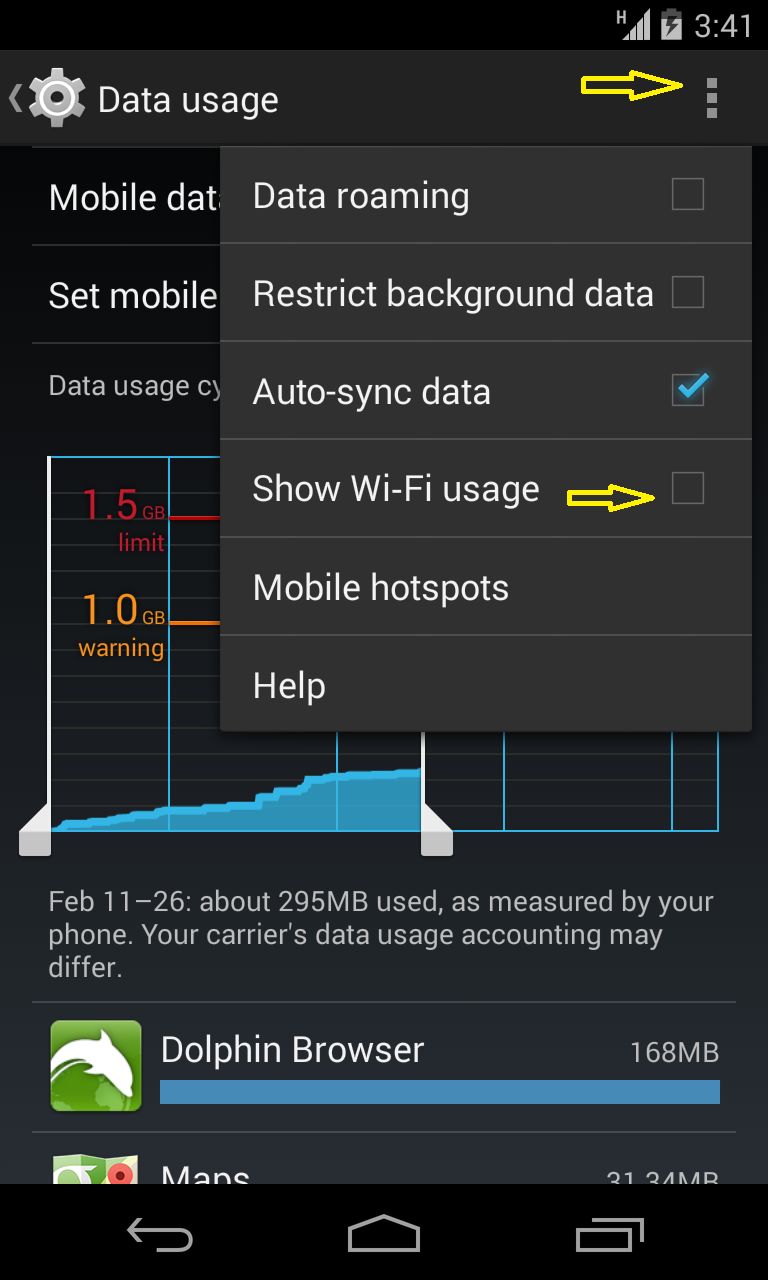Open the Help menu item

(486, 685)
